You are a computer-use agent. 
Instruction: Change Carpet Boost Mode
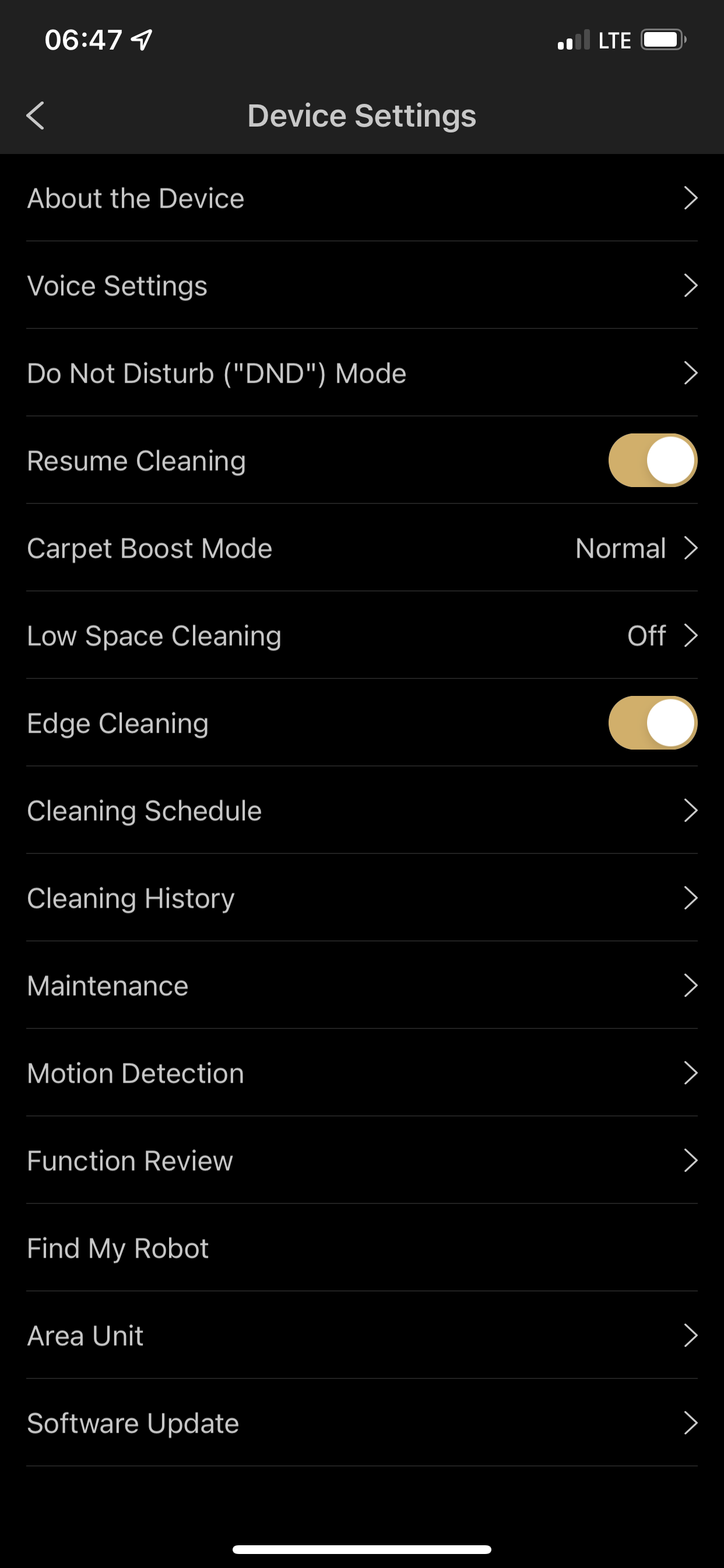(x=361, y=548)
